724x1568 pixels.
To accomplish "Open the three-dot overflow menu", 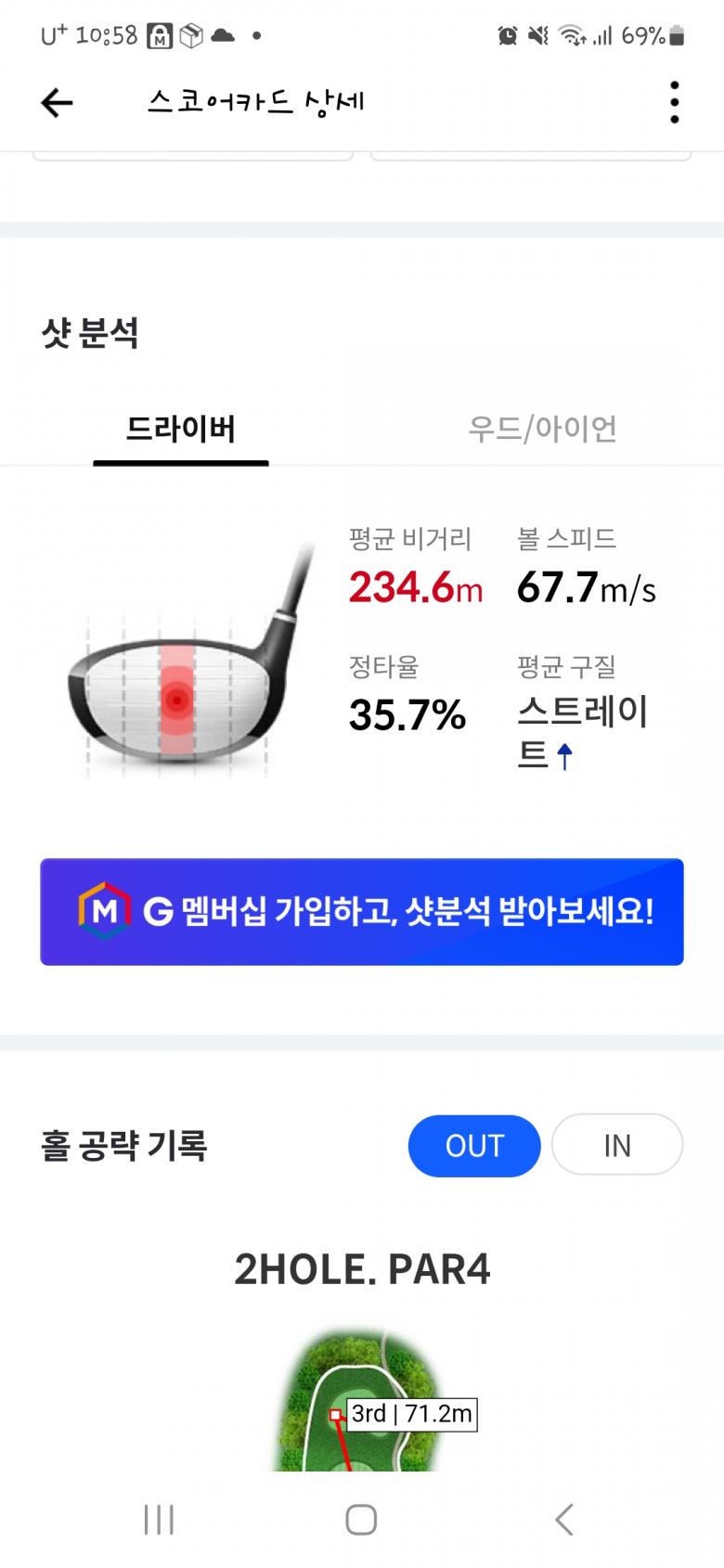I will coord(675,102).
